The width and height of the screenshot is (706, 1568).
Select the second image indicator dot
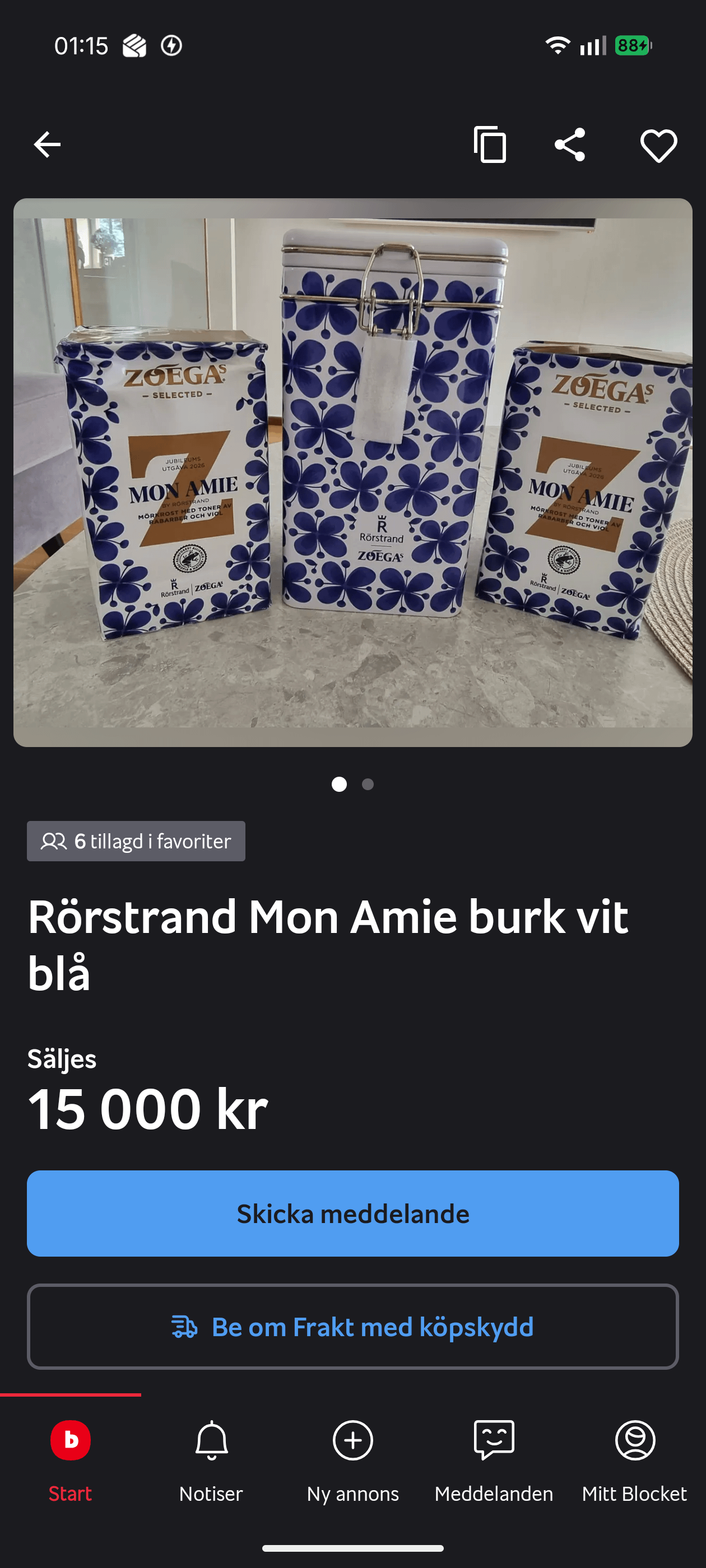coord(368,784)
